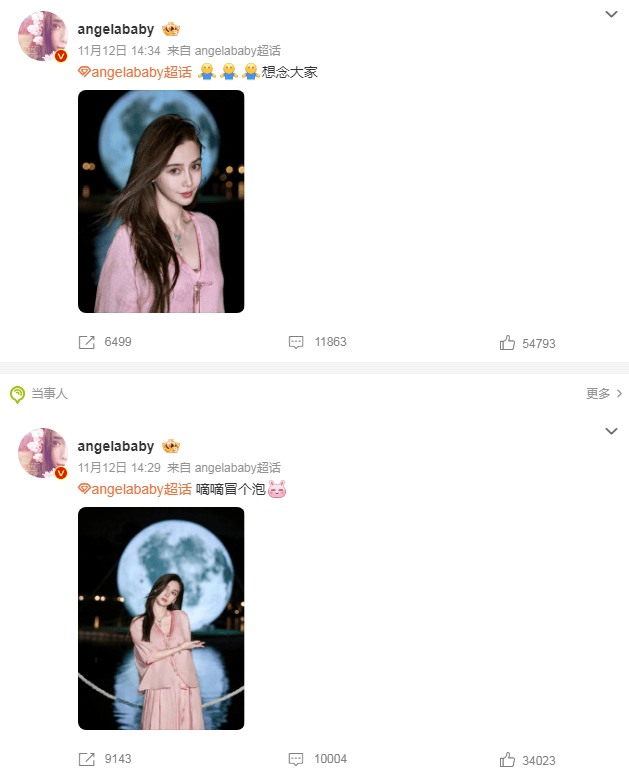Expand the chevron menu on the 14:29 post
629x778 pixels.
pyautogui.click(x=612, y=431)
